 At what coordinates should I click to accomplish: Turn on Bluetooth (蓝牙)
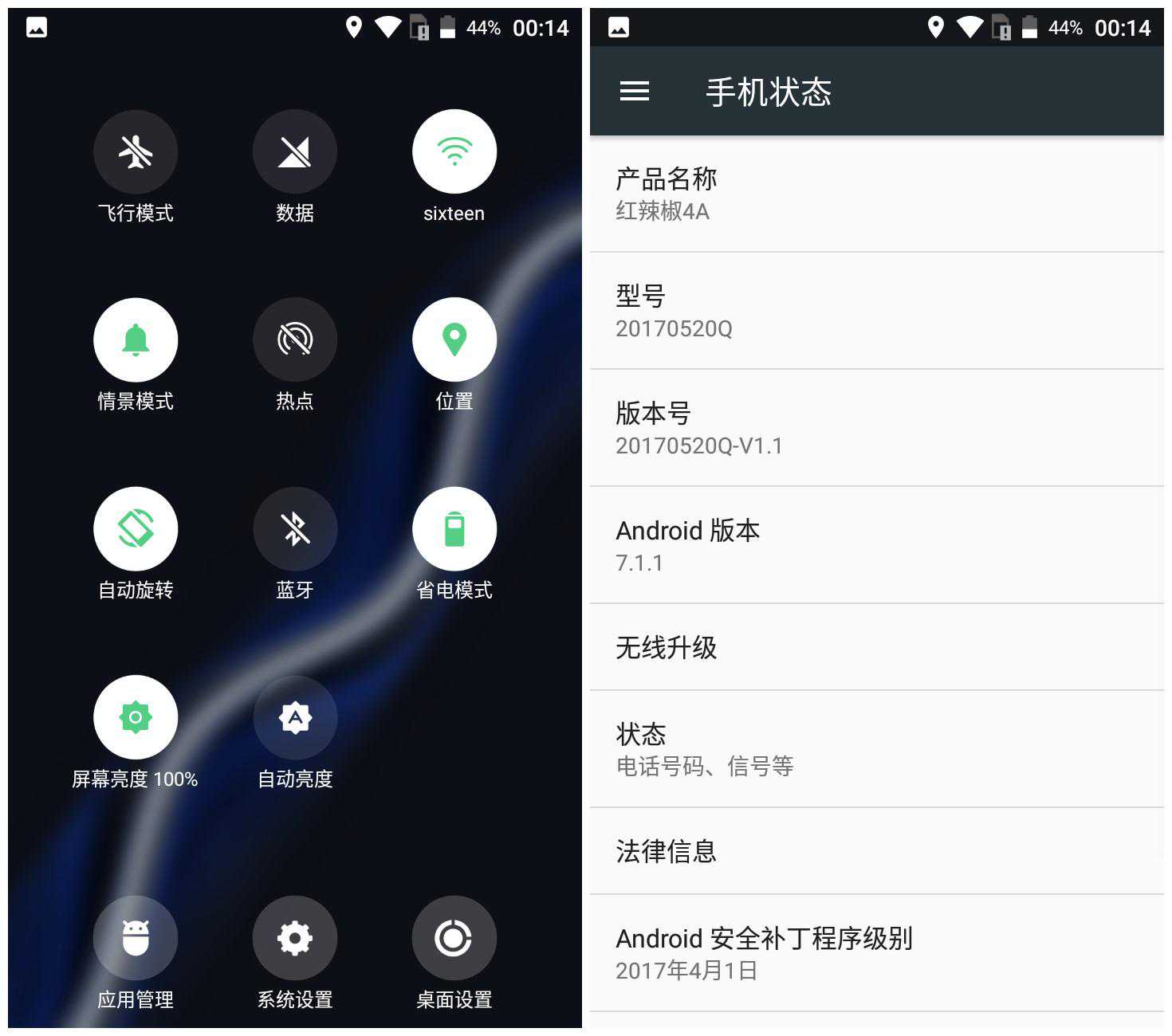(x=295, y=528)
